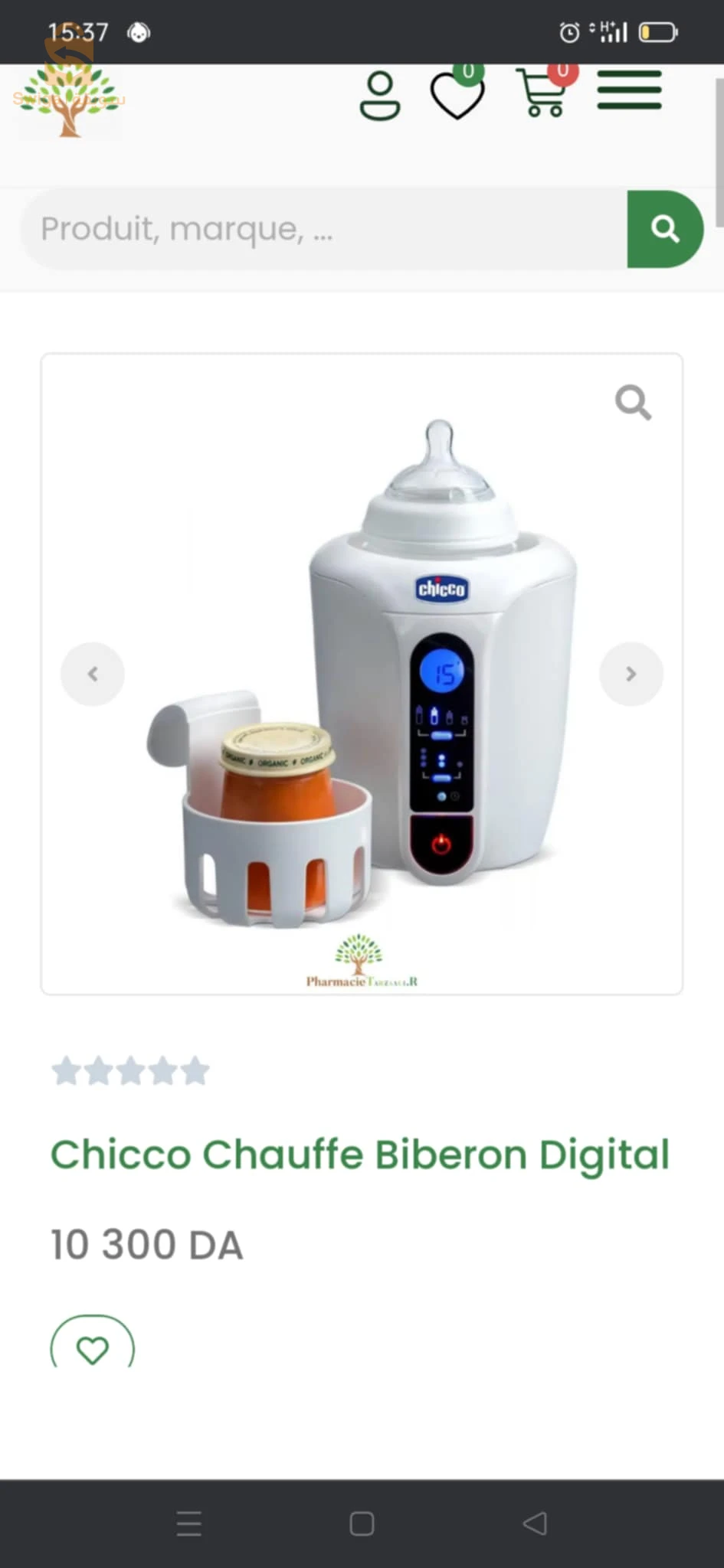Tap the green search button
The image size is (724, 1568).
pyautogui.click(x=665, y=229)
